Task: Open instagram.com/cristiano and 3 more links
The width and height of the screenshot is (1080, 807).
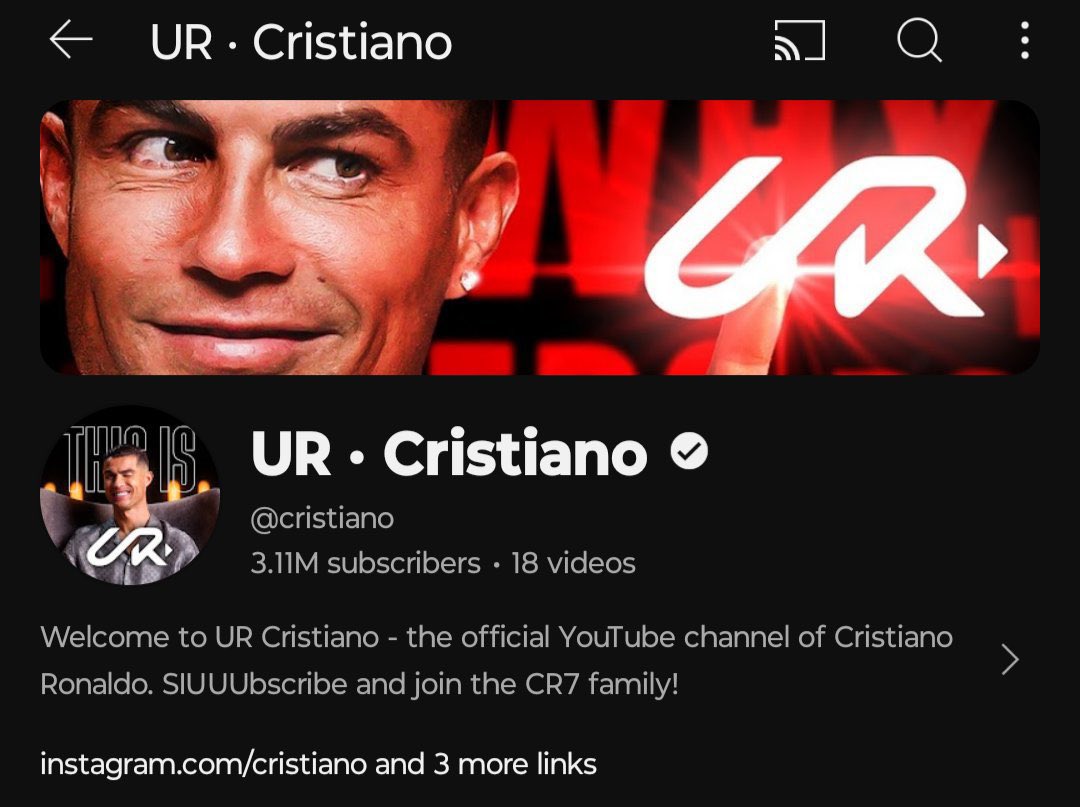Action: point(318,765)
